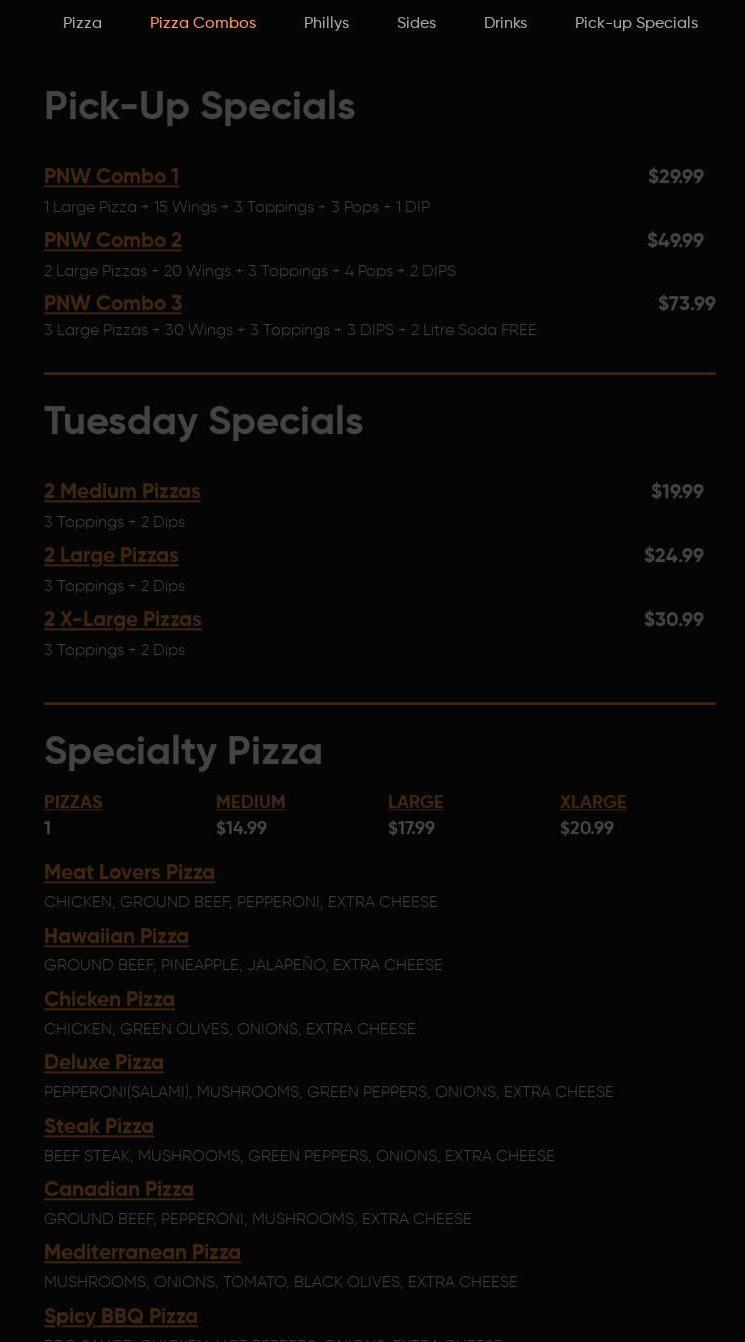Select Chicken Pizza
745x1342 pixels.
[x=109, y=1000]
